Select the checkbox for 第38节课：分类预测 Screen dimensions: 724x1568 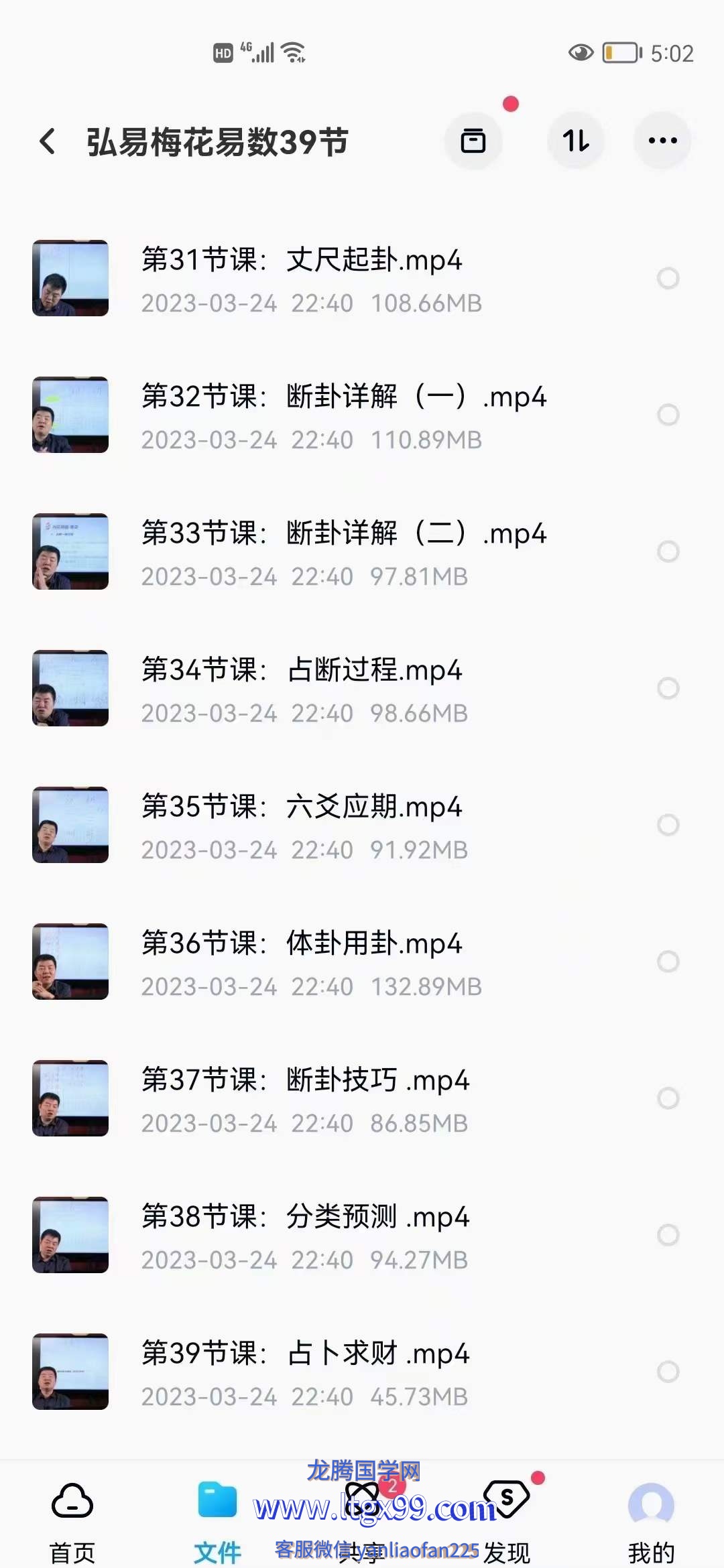(x=668, y=1235)
